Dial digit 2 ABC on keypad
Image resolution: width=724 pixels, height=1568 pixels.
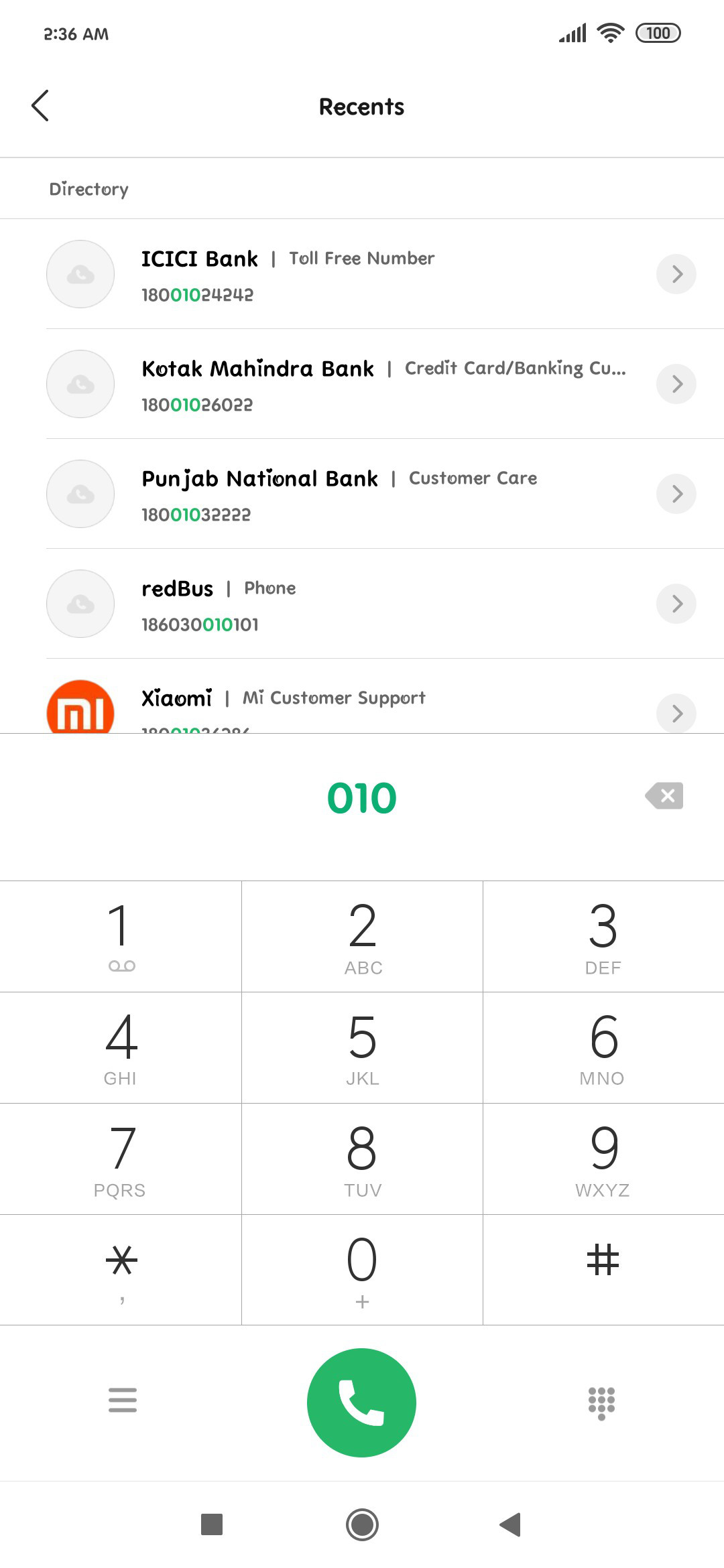pyautogui.click(x=362, y=936)
